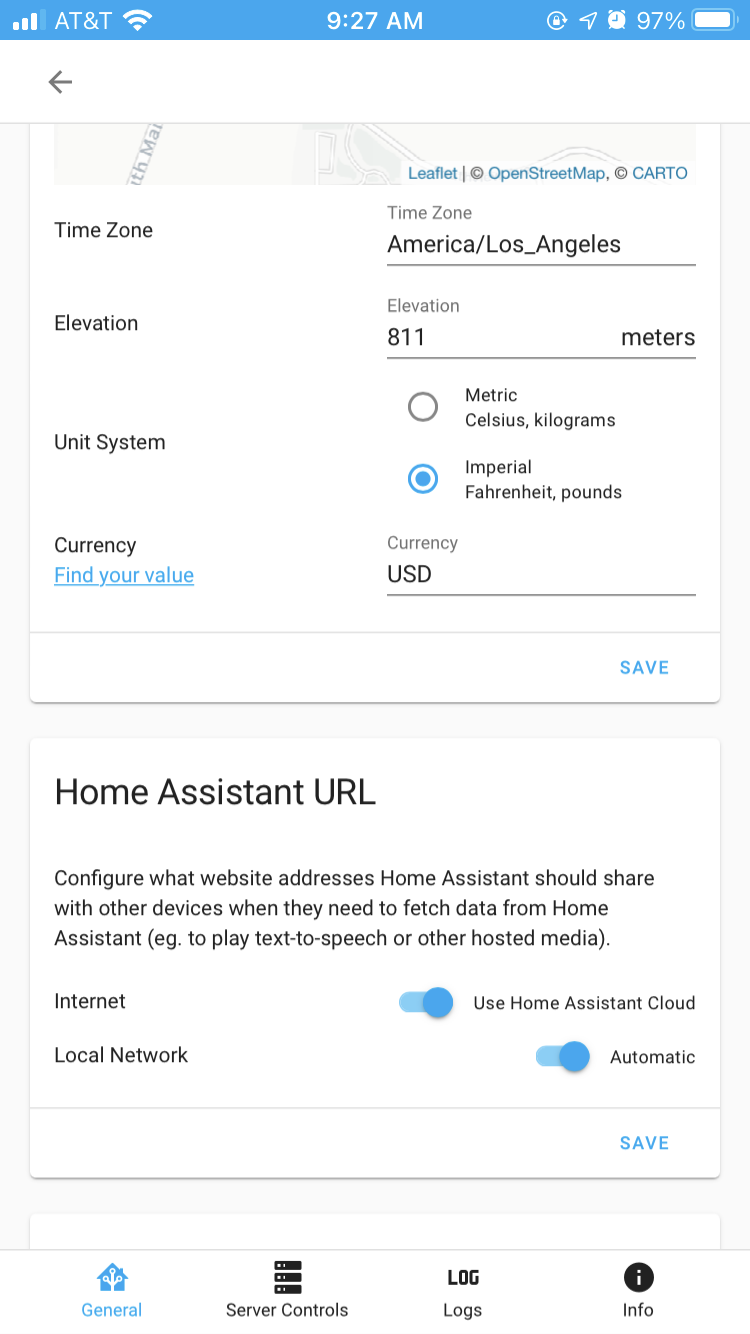Toggle Automatic for Local Network
The image size is (750, 1334).
(563, 1056)
